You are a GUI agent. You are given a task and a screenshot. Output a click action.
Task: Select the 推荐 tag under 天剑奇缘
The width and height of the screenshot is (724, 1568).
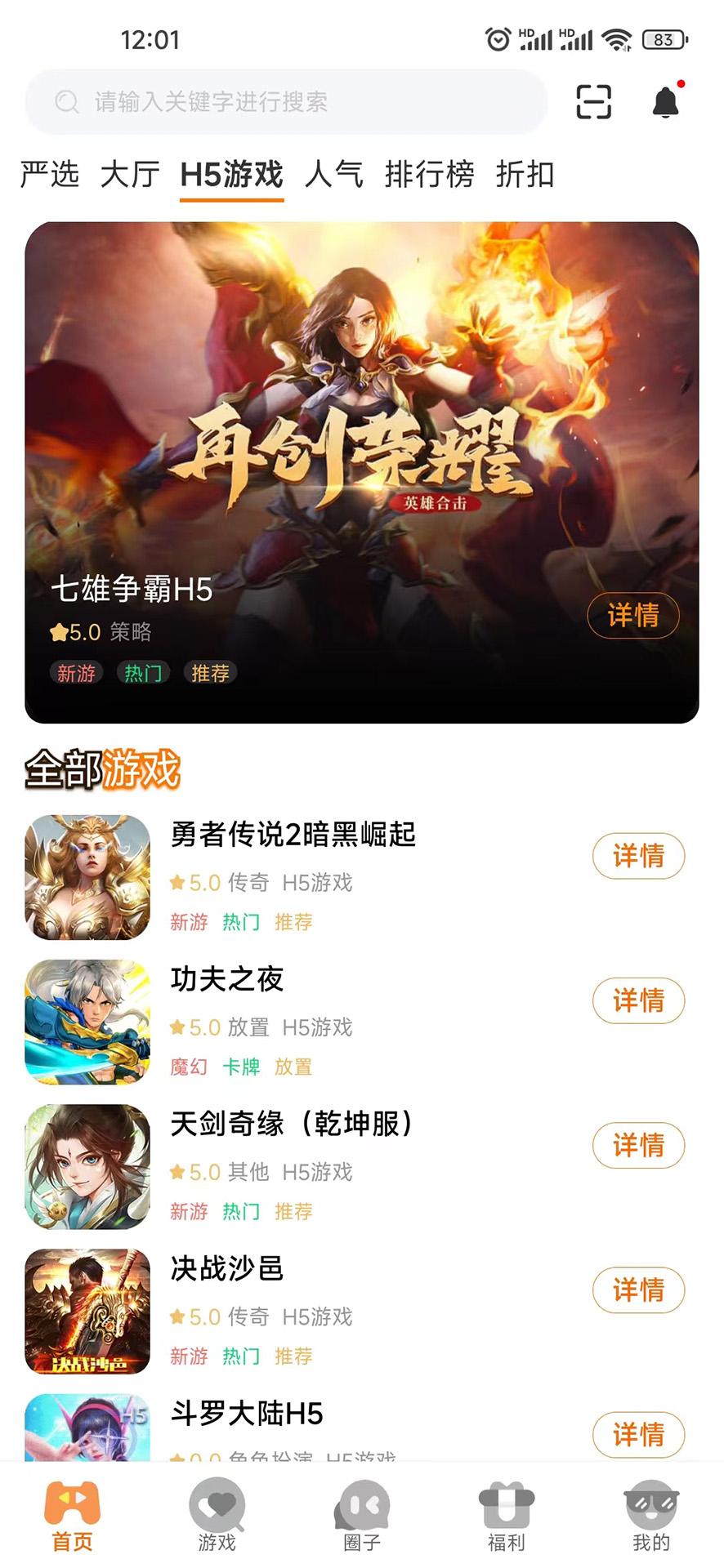pyautogui.click(x=293, y=1211)
